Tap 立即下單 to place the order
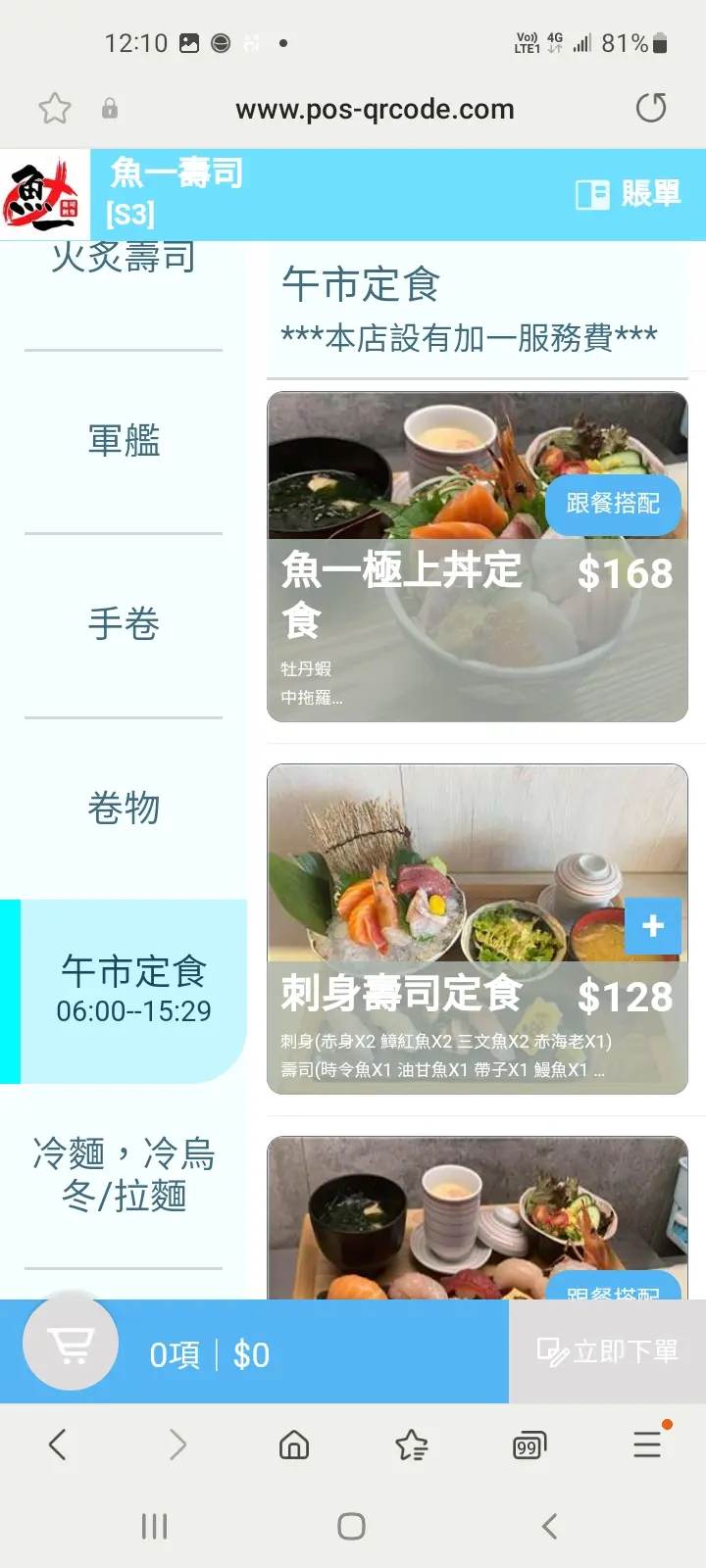Viewport: 706px width, 1568px height. (x=607, y=1352)
